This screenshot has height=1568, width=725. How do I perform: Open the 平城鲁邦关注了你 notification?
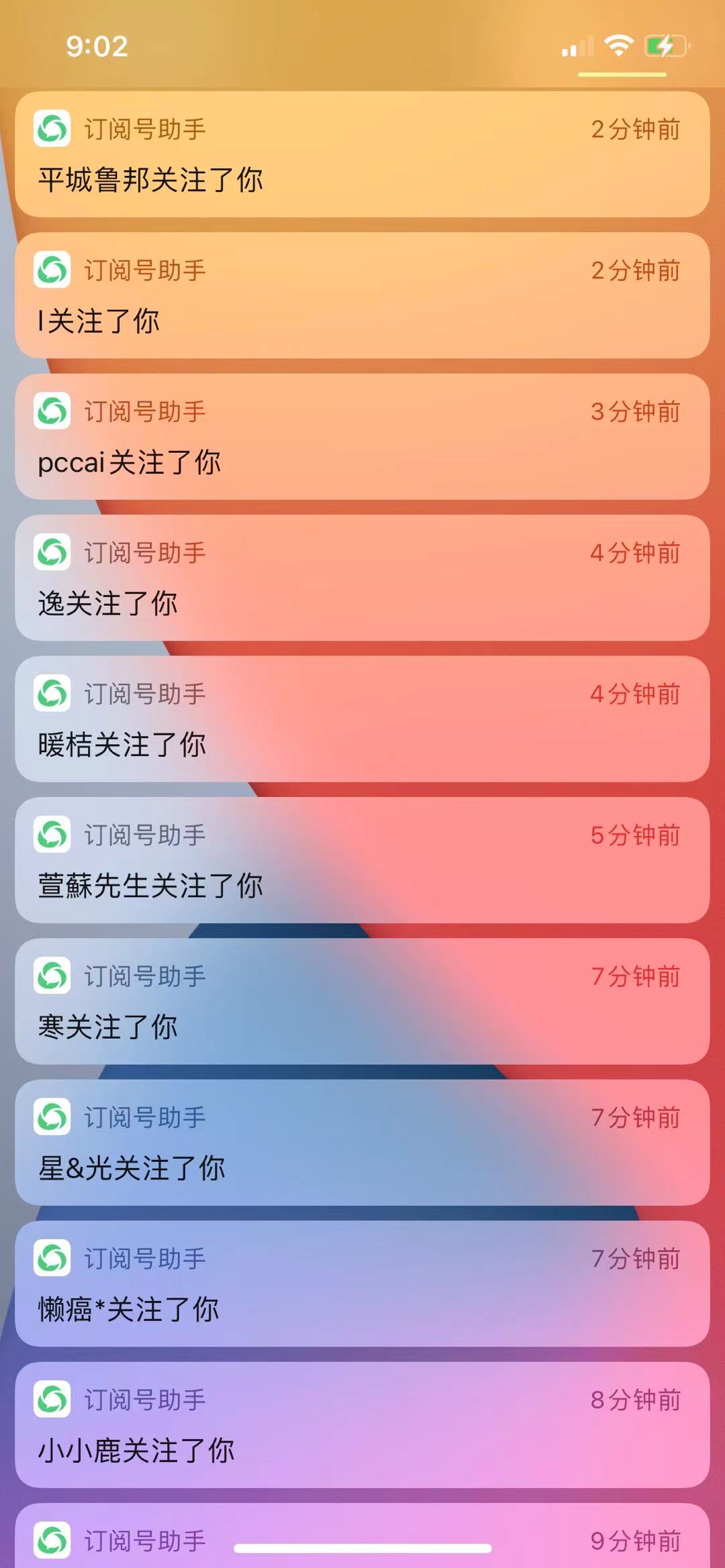coord(362,154)
